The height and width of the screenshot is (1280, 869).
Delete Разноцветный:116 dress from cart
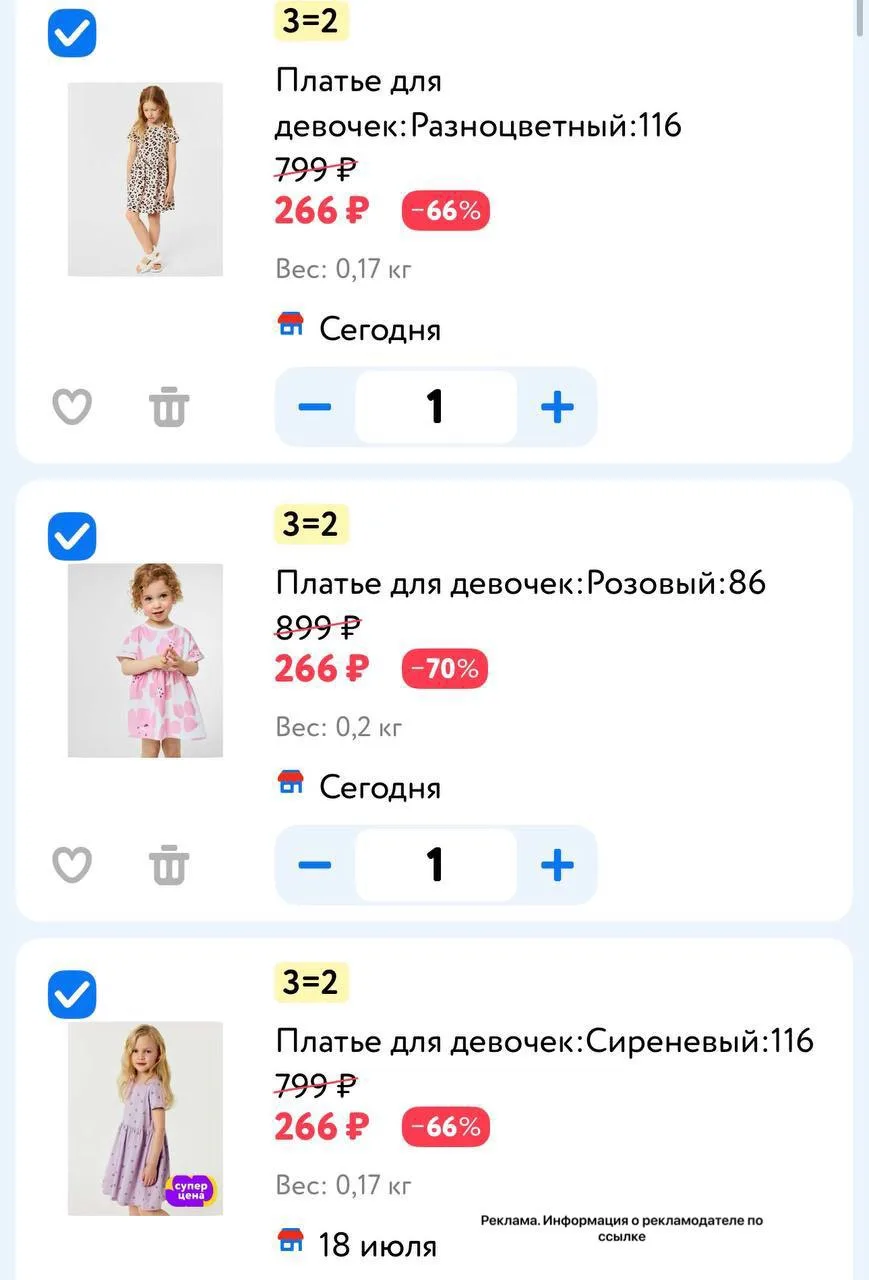point(169,407)
